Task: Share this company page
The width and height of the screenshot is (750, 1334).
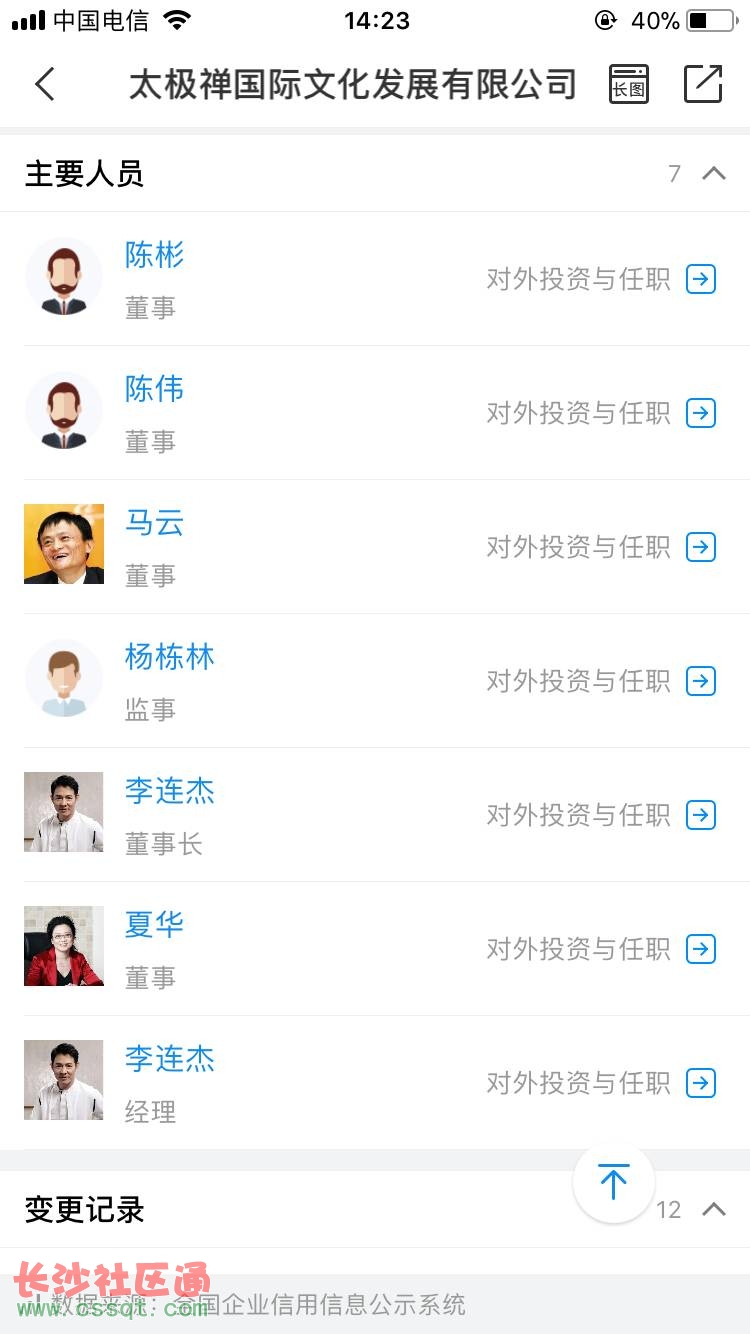Action: [703, 84]
